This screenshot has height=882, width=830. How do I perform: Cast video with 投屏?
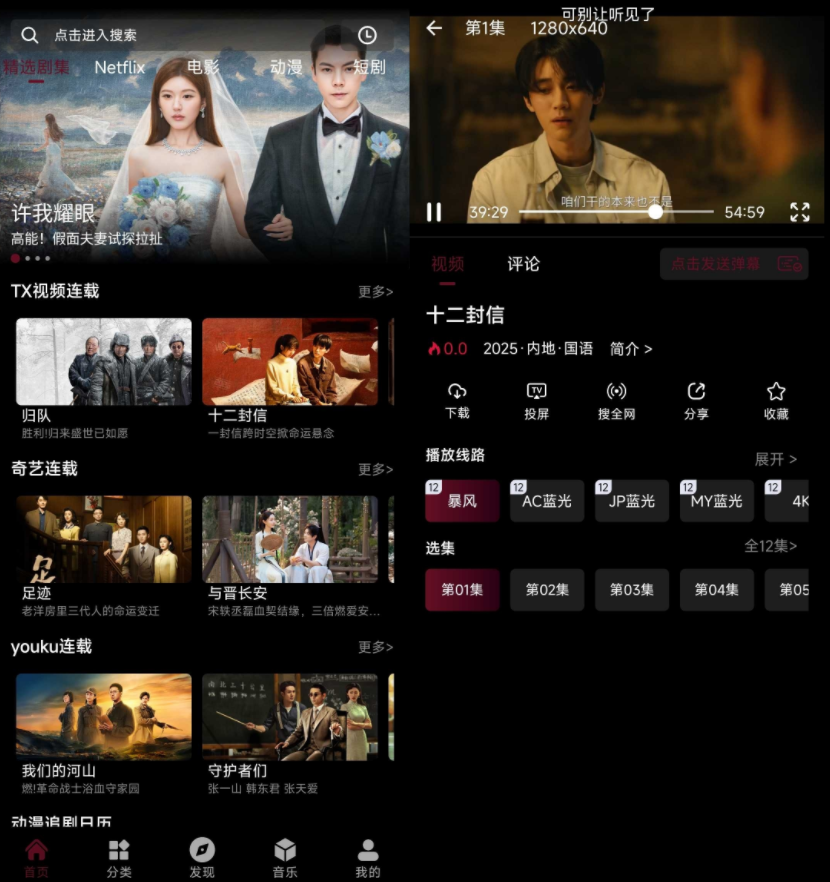537,400
